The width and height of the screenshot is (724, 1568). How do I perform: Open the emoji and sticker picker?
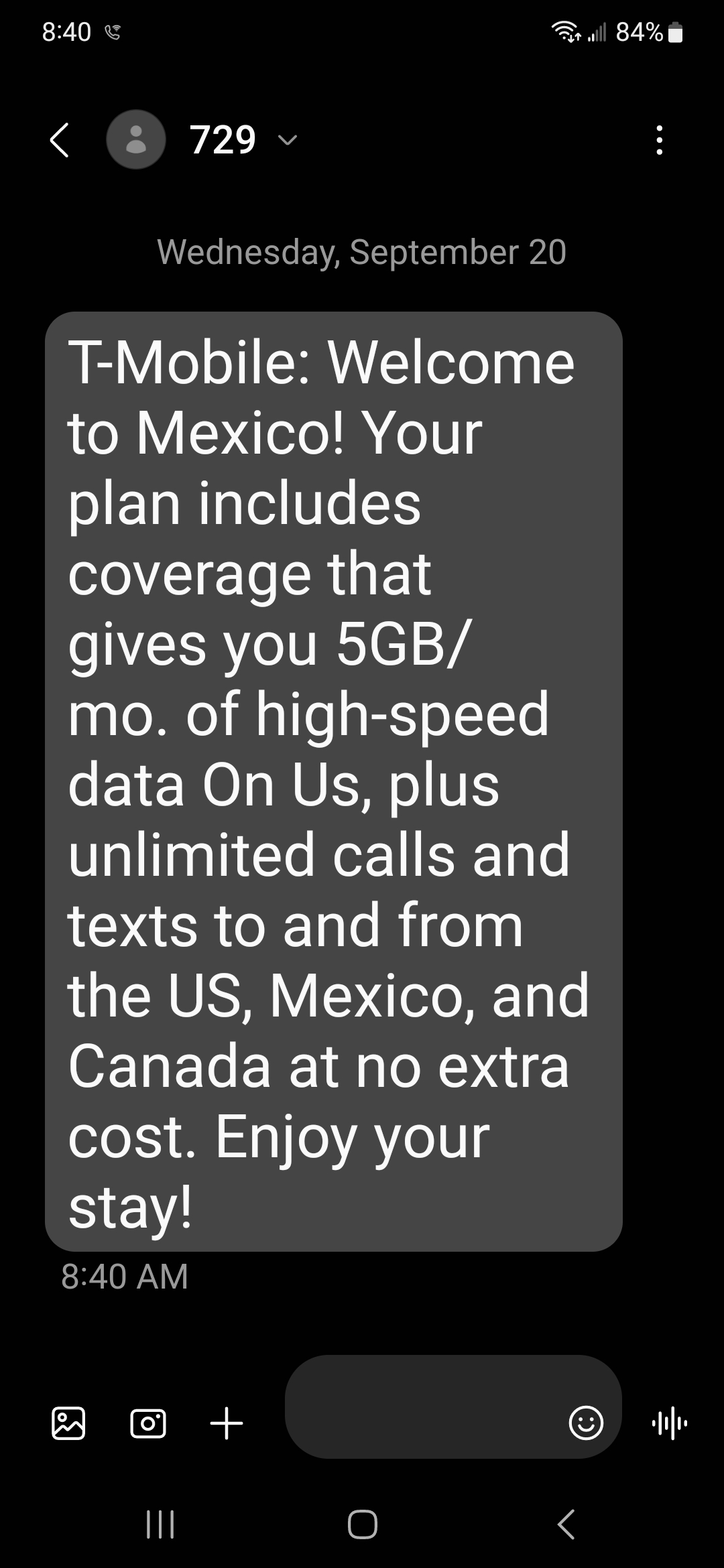point(586,1423)
